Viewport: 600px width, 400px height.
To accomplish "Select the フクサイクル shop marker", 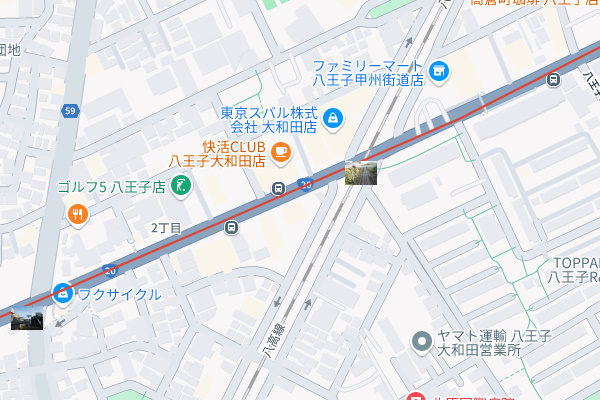I will [x=62, y=294].
